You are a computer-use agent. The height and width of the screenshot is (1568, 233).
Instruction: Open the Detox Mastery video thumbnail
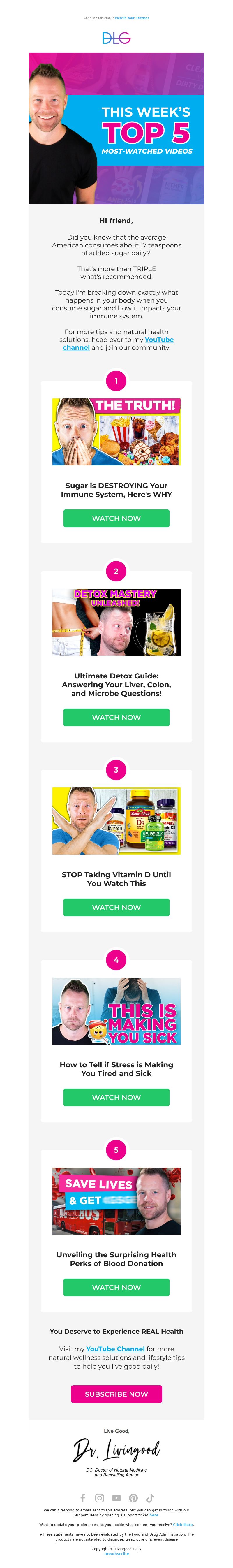[116, 621]
